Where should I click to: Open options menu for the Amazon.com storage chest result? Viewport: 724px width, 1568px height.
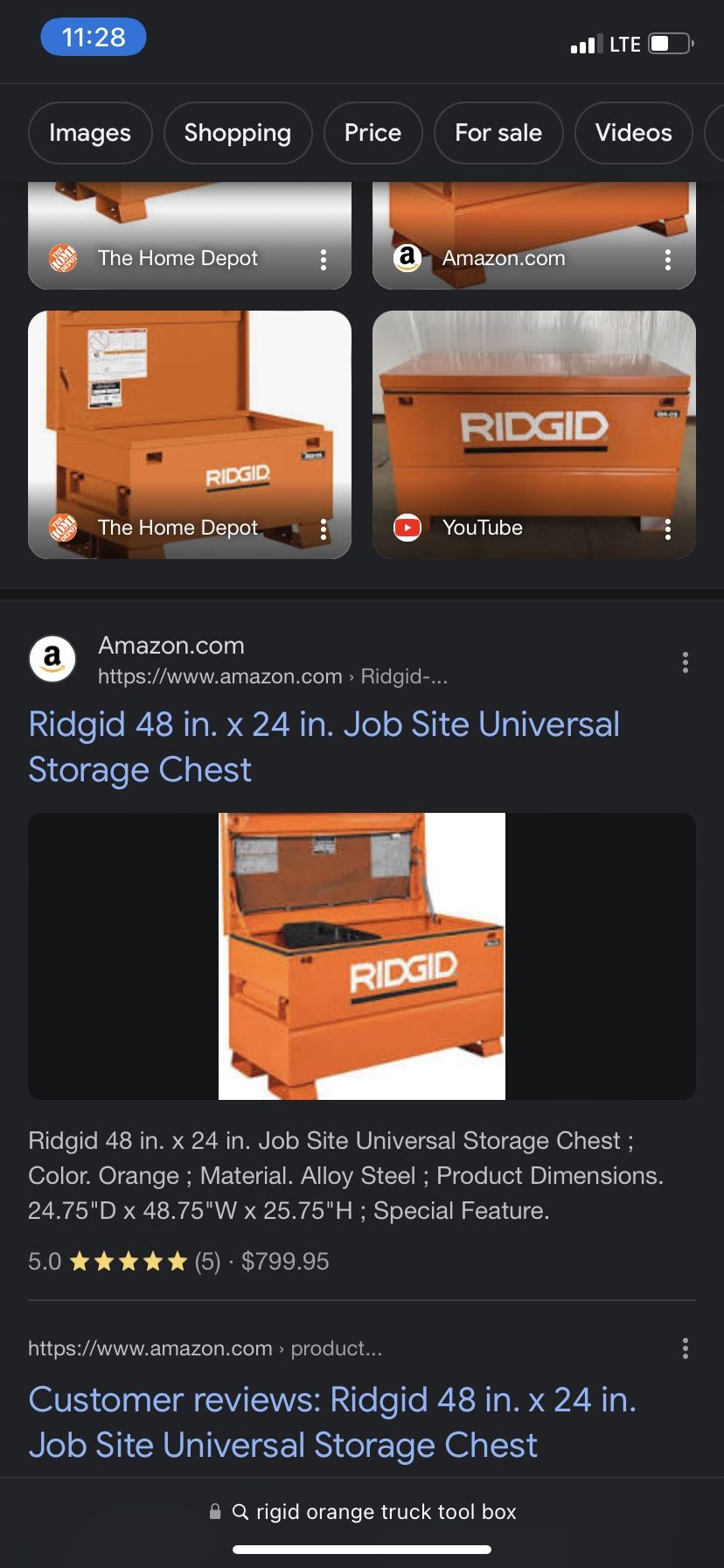686,662
